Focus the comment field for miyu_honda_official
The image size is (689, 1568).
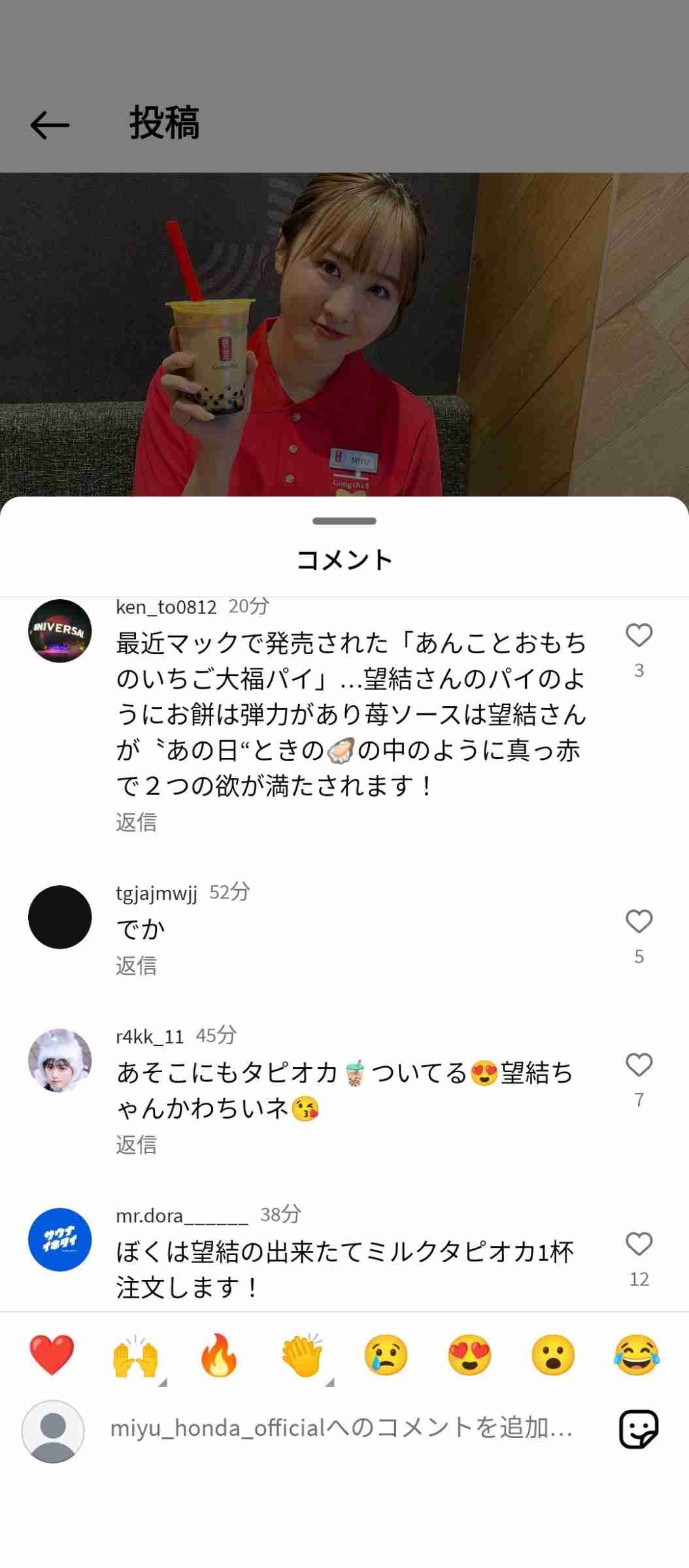pyautogui.click(x=340, y=1428)
